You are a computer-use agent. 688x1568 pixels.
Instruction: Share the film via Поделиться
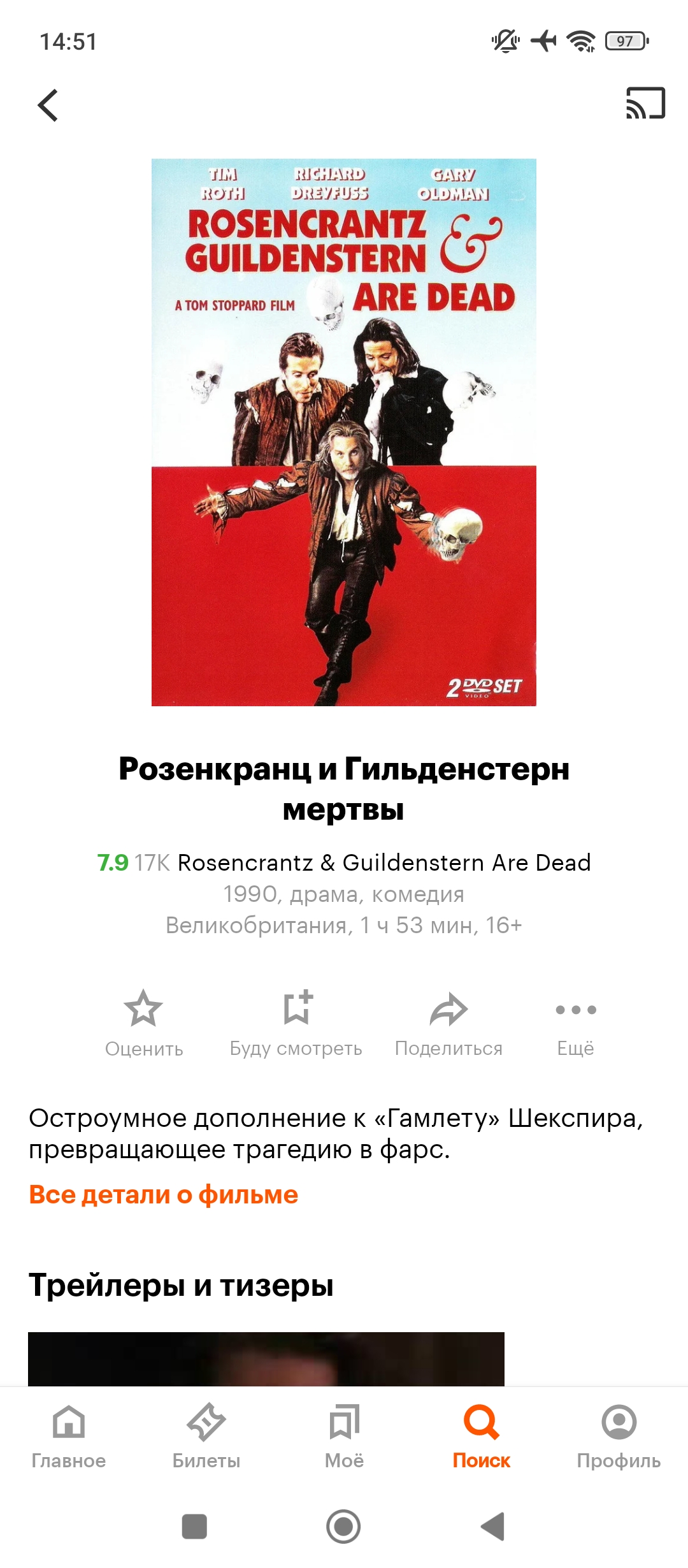point(448,1023)
